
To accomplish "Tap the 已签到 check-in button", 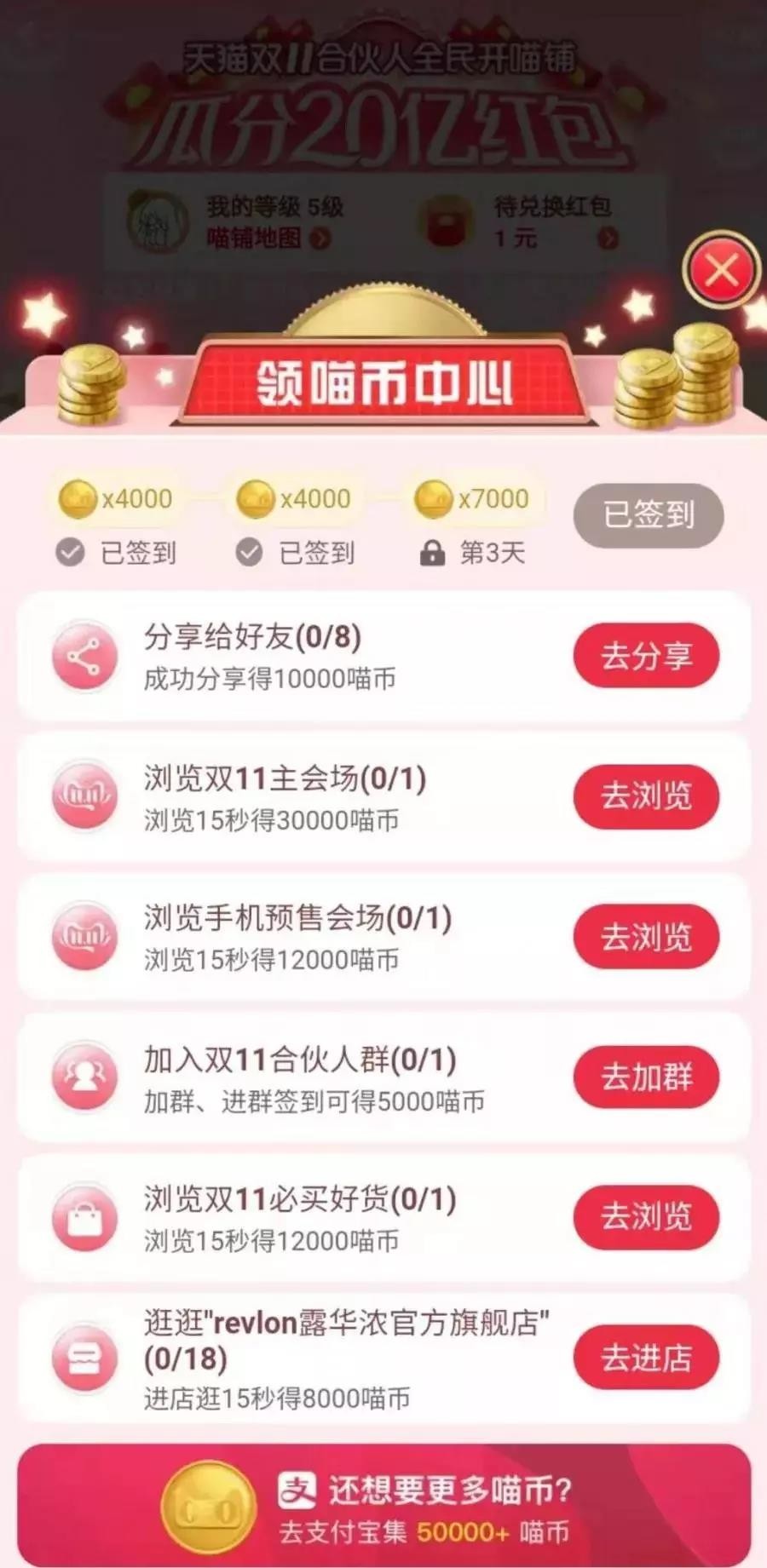I will click(x=649, y=515).
